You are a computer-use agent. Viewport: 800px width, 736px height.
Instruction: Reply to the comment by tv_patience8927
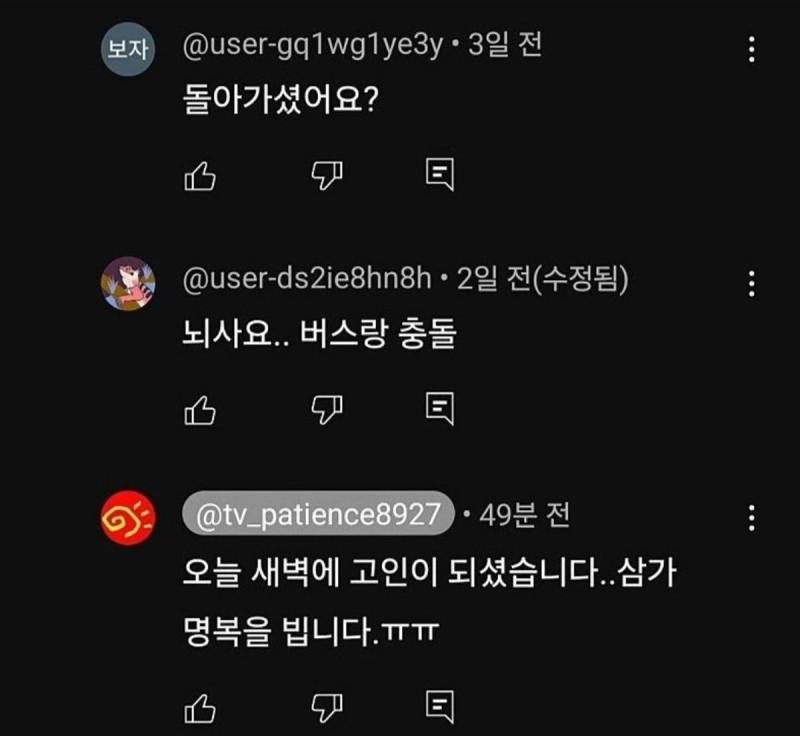click(440, 706)
